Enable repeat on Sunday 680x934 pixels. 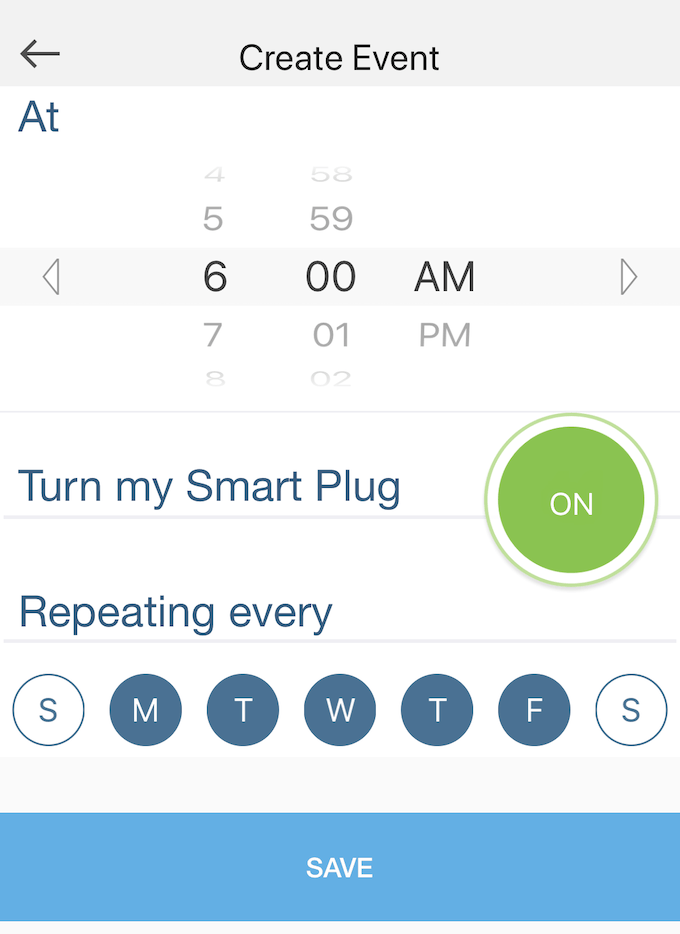48,710
